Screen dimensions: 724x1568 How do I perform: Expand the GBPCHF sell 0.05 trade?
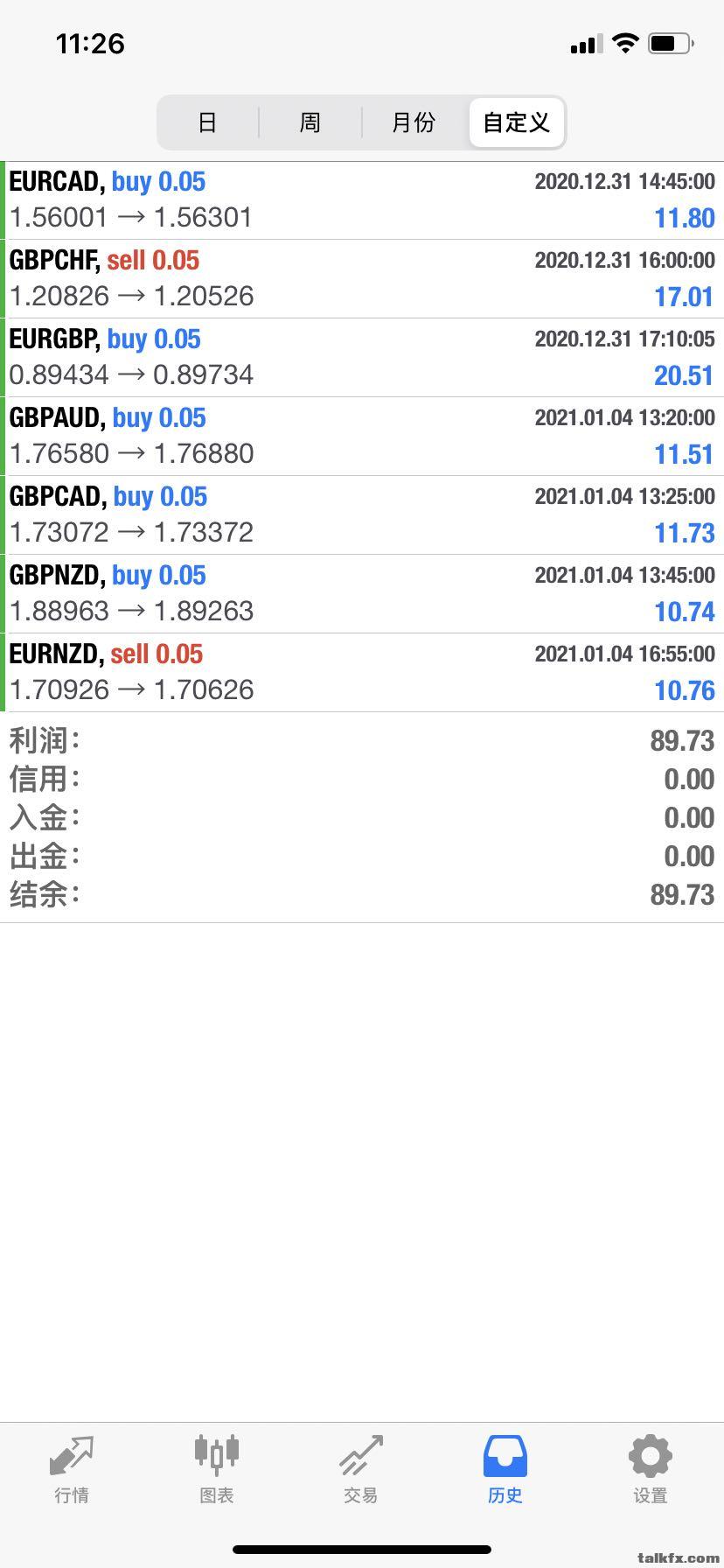(x=362, y=279)
